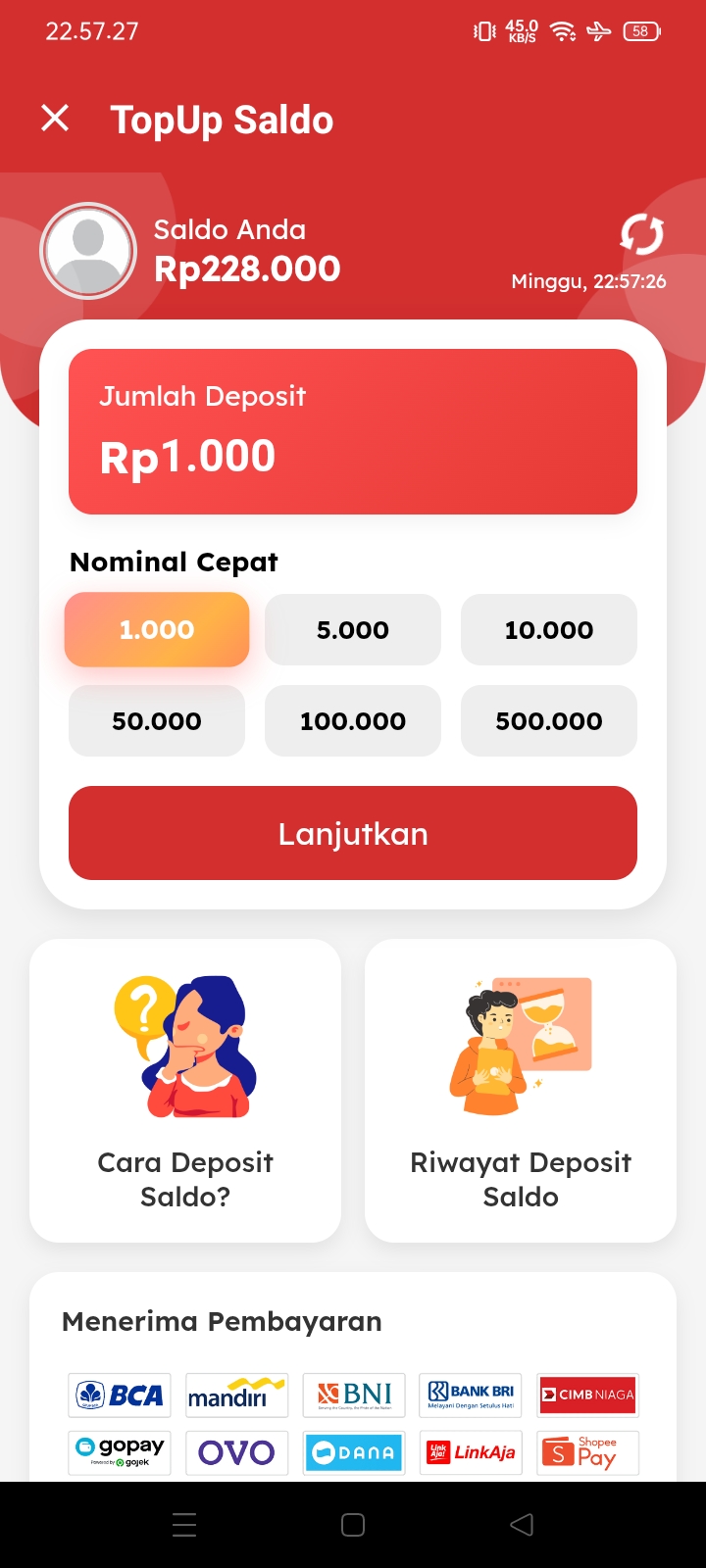View Riwayat Deposit Saldo history
Viewport: 706px width, 1568px height.
point(521,1090)
